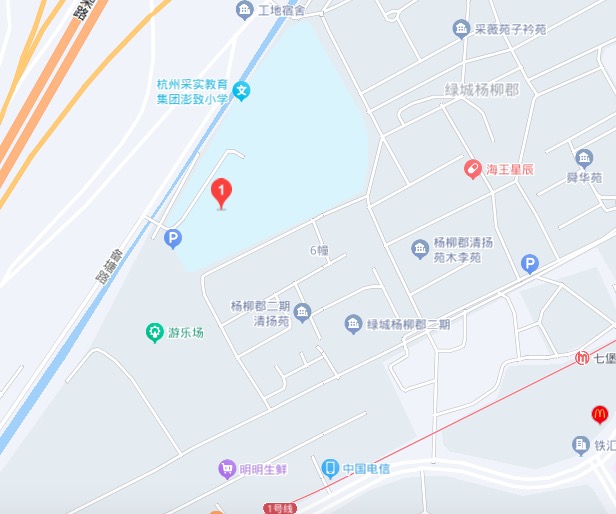Viewport: 616px width, 514px height.
Task: Open the 明明生鲜 shop marker
Action: pyautogui.click(x=227, y=468)
